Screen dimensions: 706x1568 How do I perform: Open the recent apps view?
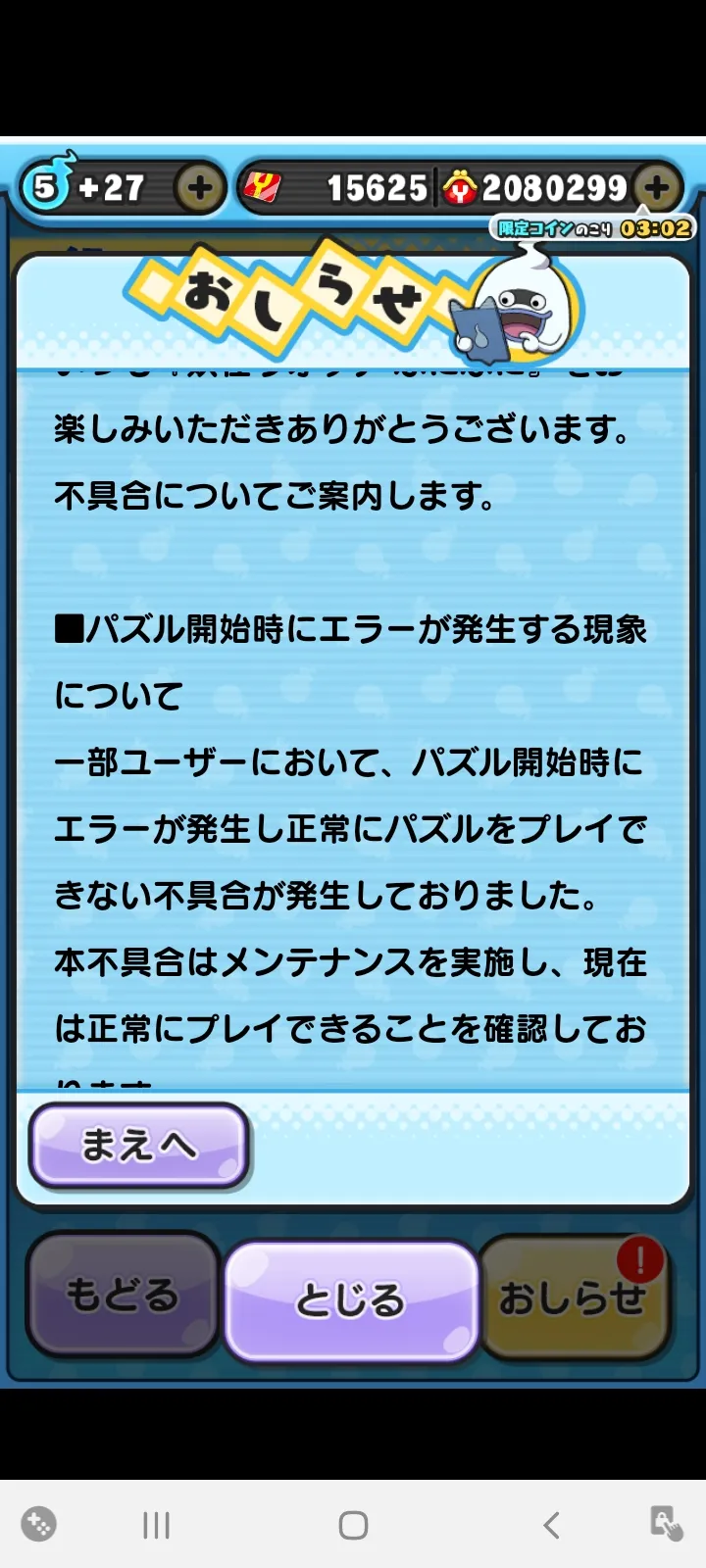point(156,1525)
